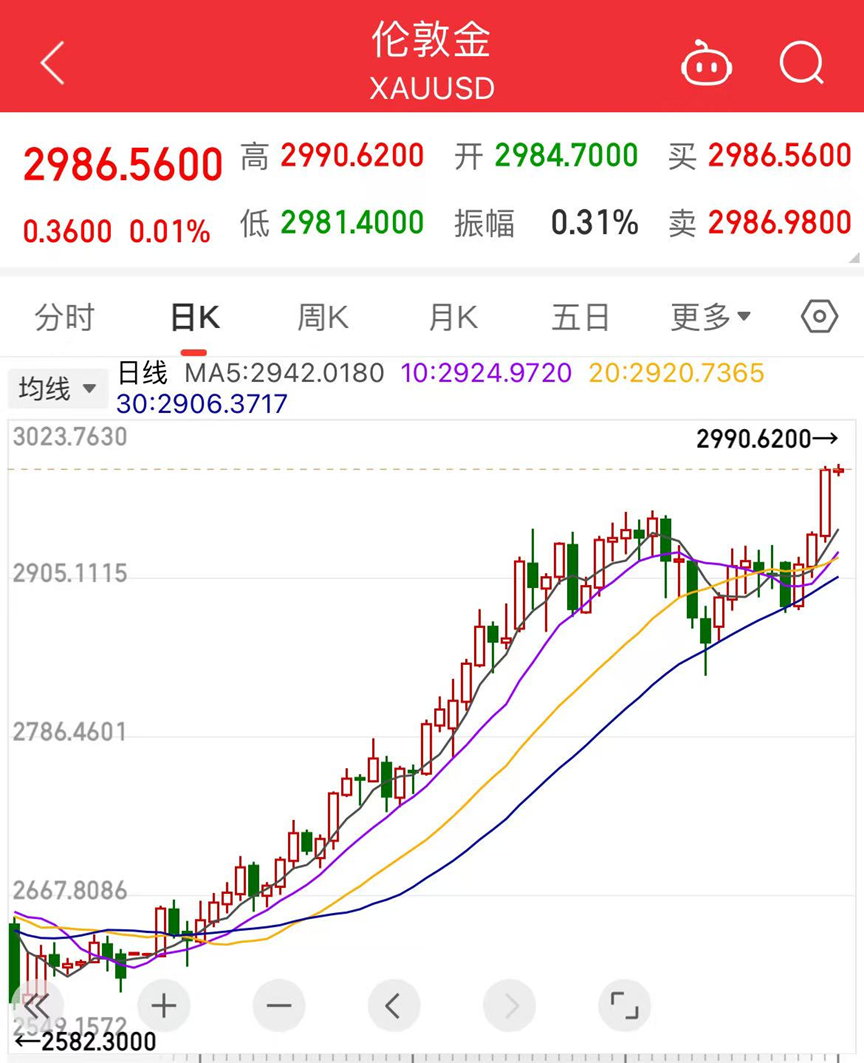Jump to earliest candles with double-arrow
This screenshot has height=1063, width=864.
point(37,1005)
